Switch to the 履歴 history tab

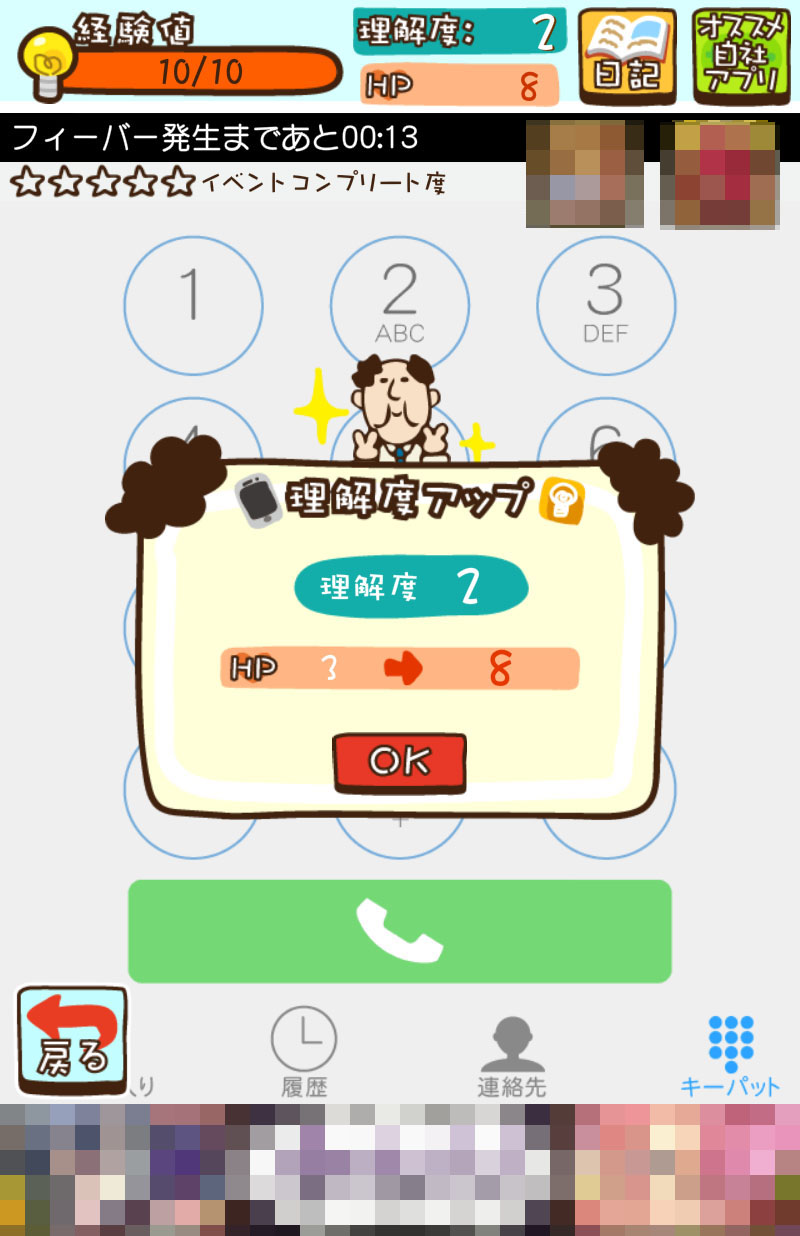click(304, 1052)
